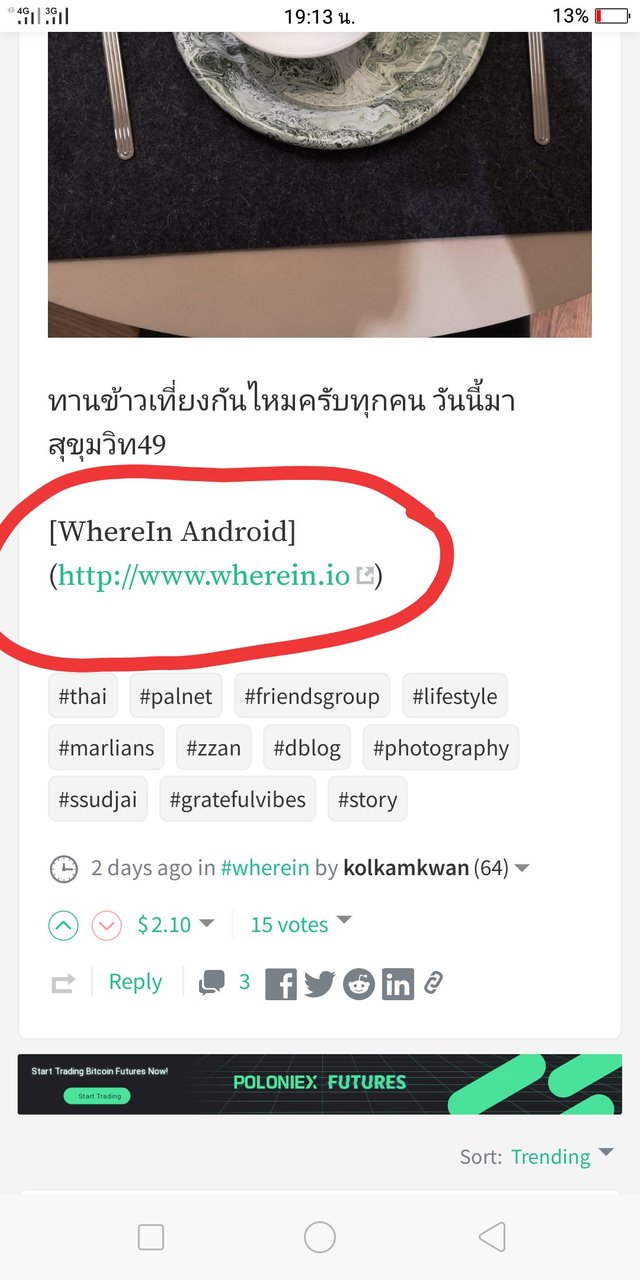Upvote this post

(63, 925)
